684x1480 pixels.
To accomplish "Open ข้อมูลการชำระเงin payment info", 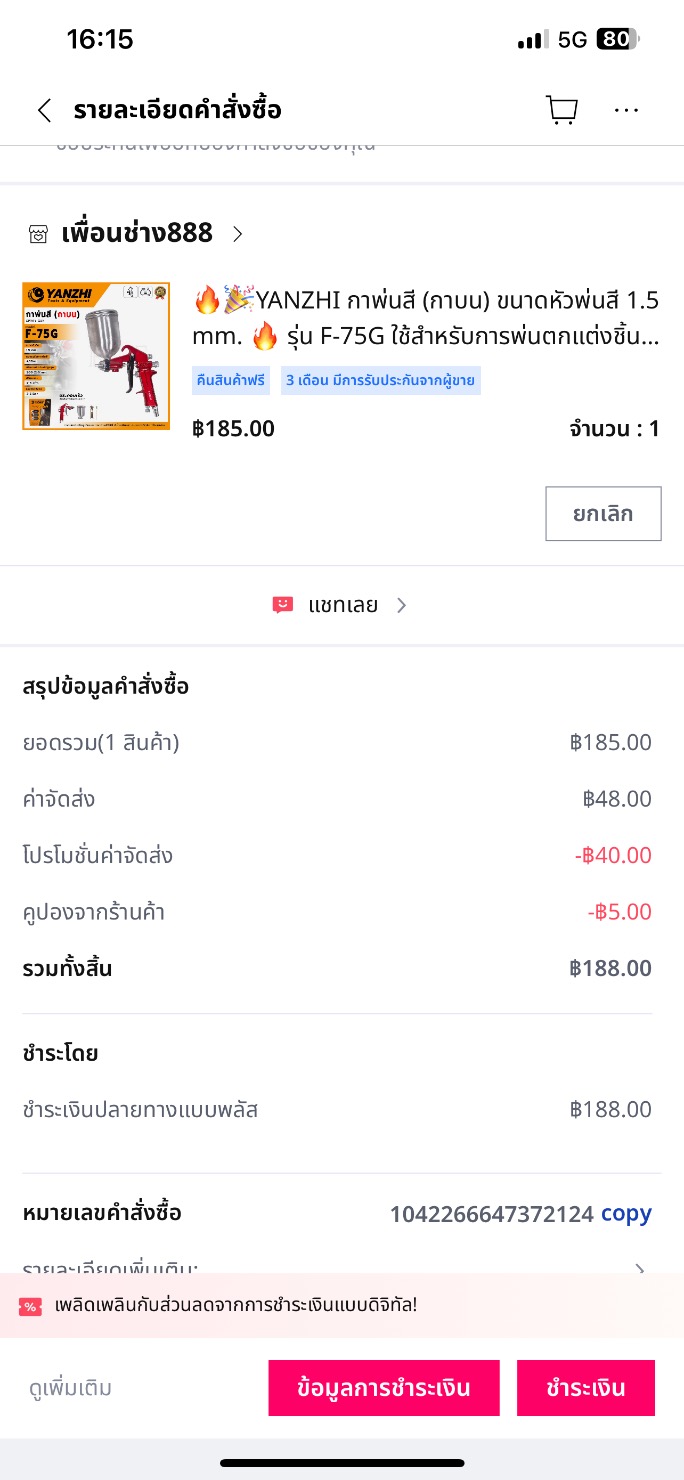I will pos(384,1388).
